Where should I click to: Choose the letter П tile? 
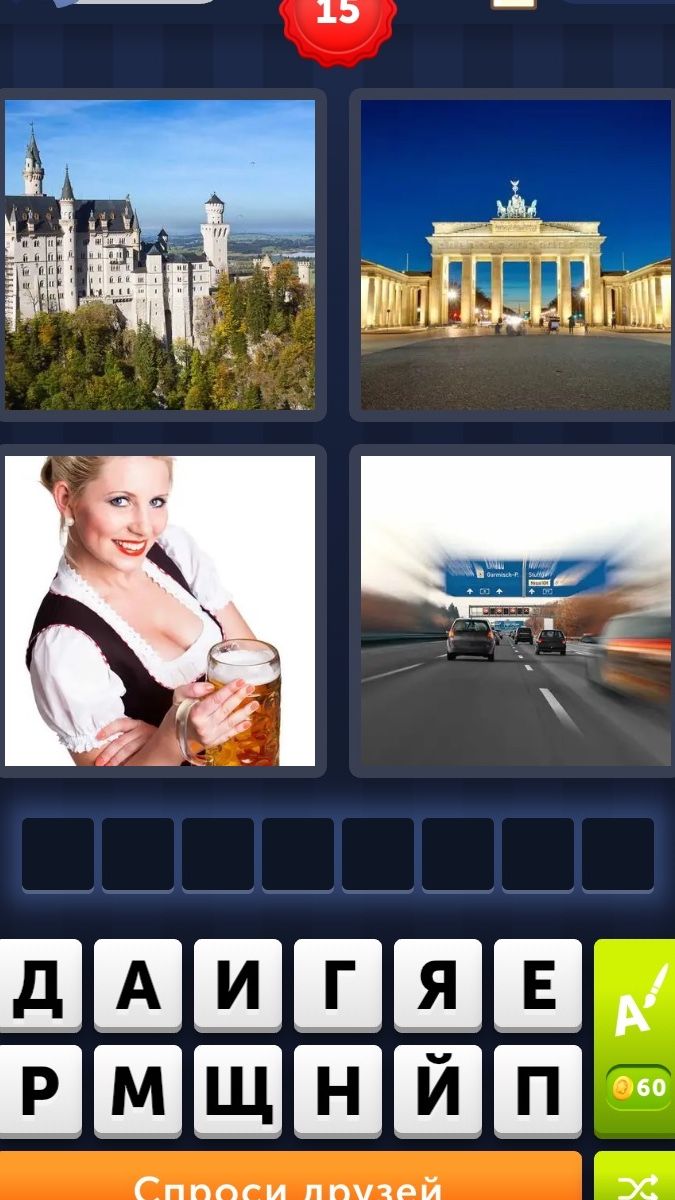tap(538, 1092)
